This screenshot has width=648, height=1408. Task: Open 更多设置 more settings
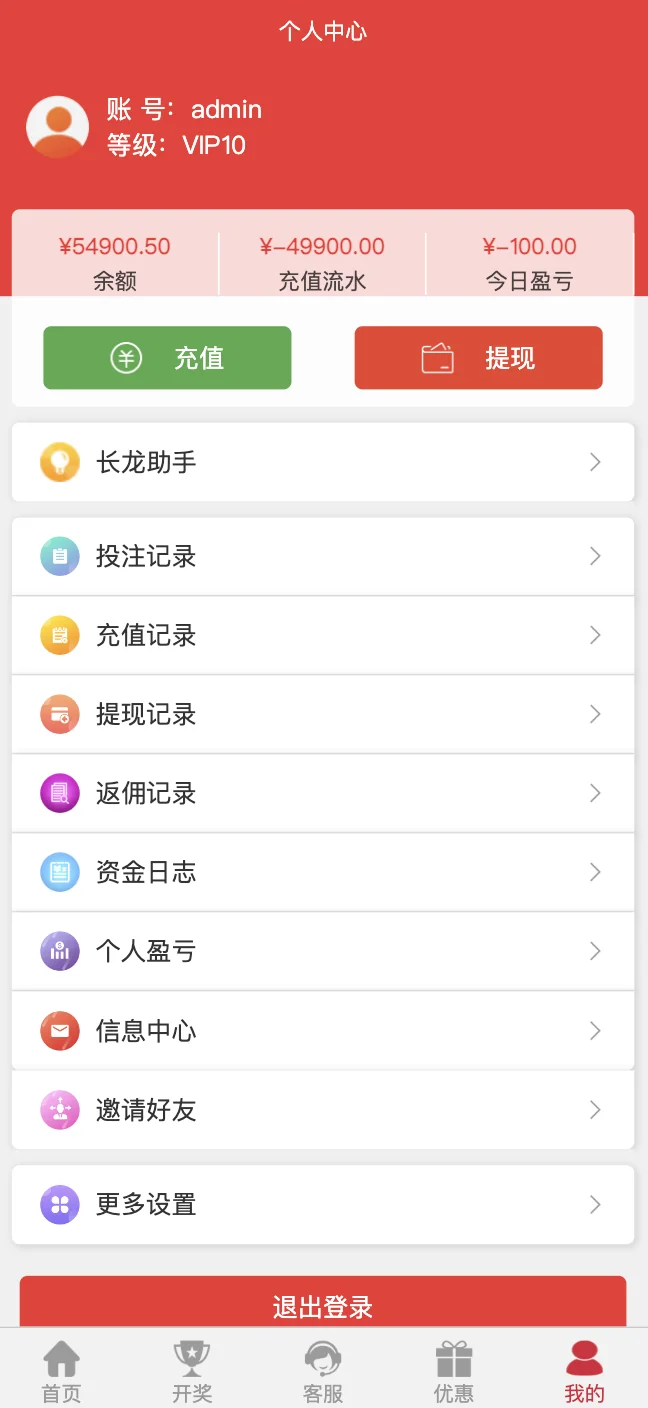click(322, 1204)
